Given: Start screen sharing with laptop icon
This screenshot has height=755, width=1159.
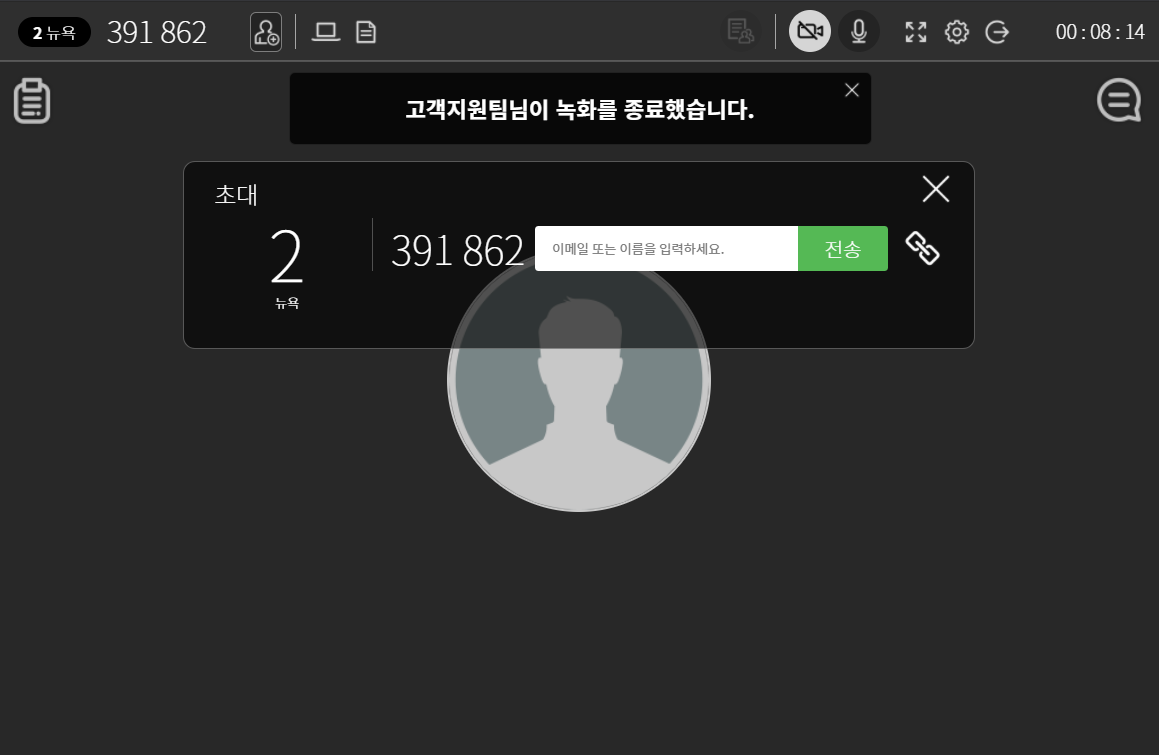Looking at the screenshot, I should point(326,32).
